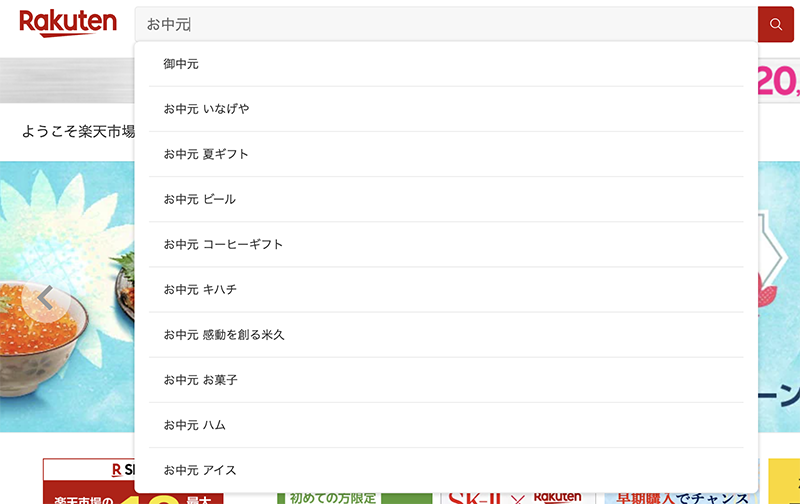Pick the お中元 夏ギフト suggestion
Screen dimensions: 800x504
(x=446, y=154)
